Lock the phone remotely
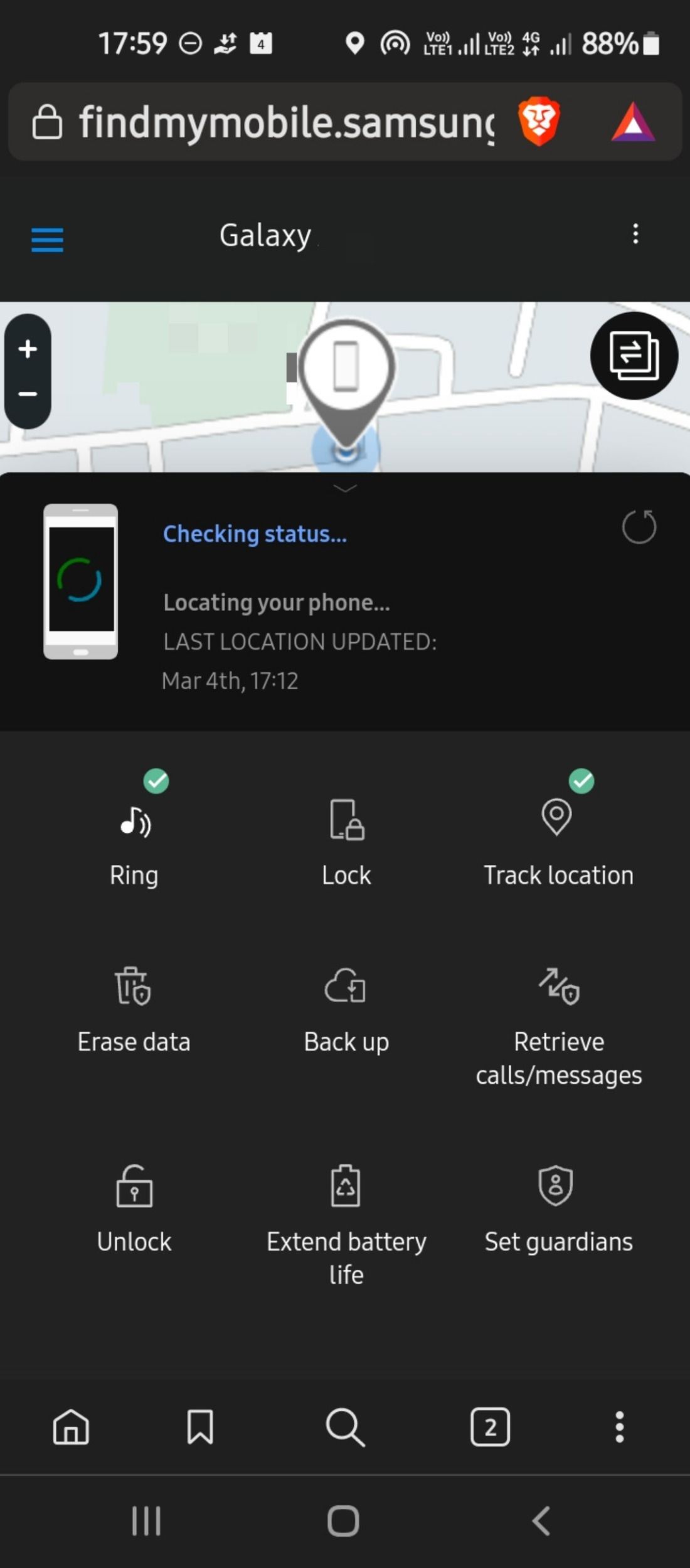Image resolution: width=690 pixels, height=1568 pixels. tap(346, 840)
